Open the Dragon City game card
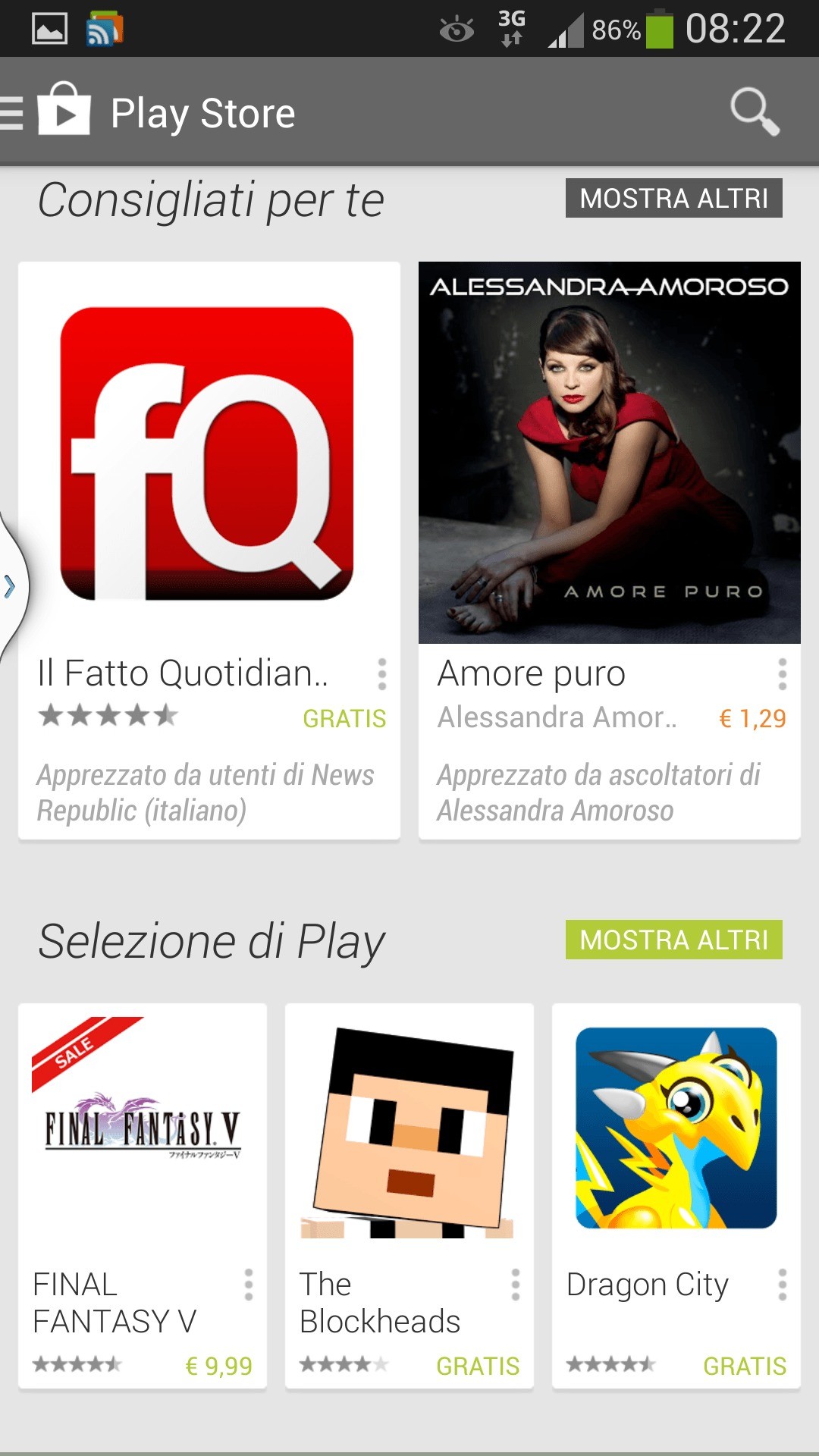The height and width of the screenshot is (1456, 819). pos(676,1137)
